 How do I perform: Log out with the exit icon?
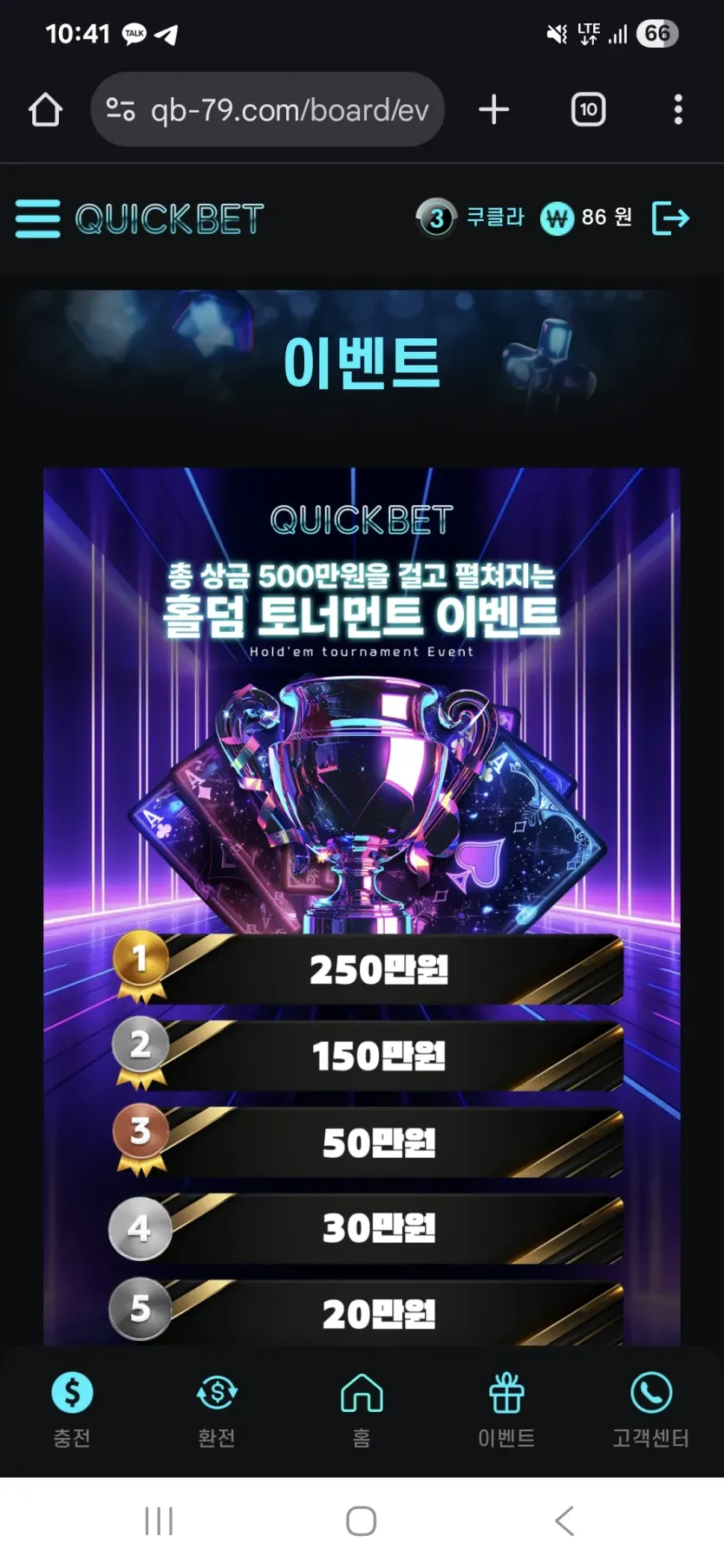(x=670, y=218)
